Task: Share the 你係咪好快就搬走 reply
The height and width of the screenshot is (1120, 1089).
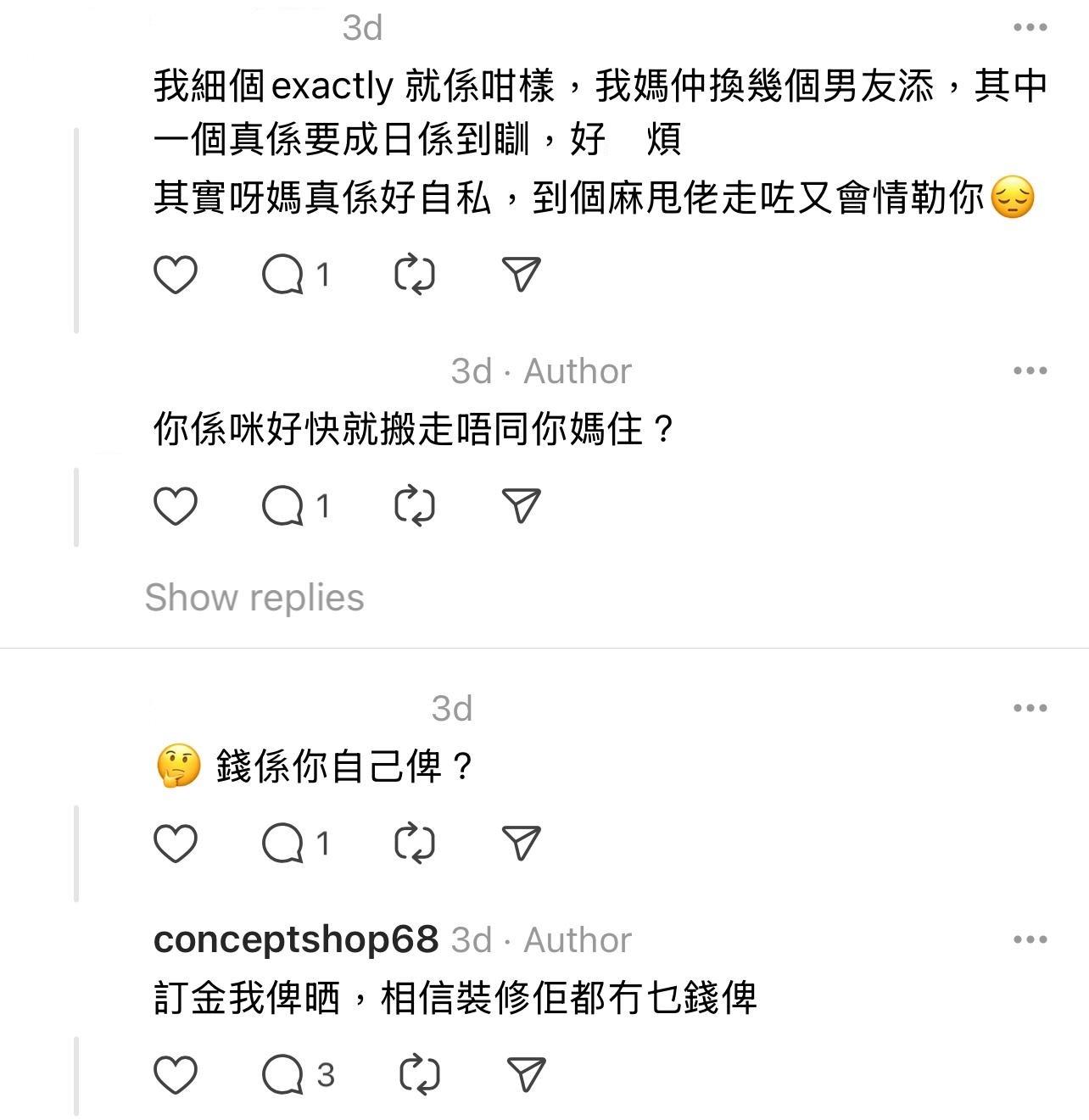Action: click(x=522, y=506)
